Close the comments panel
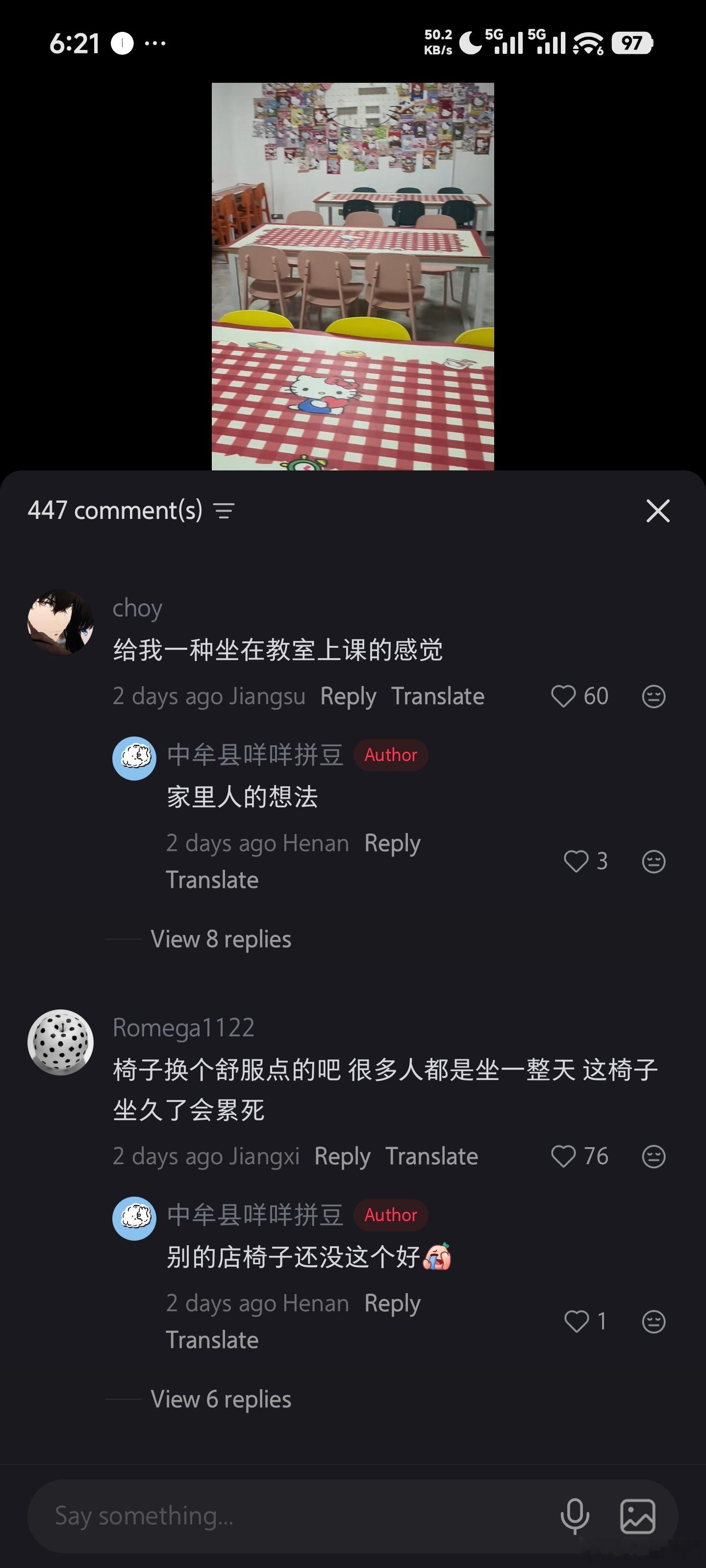 click(657, 511)
